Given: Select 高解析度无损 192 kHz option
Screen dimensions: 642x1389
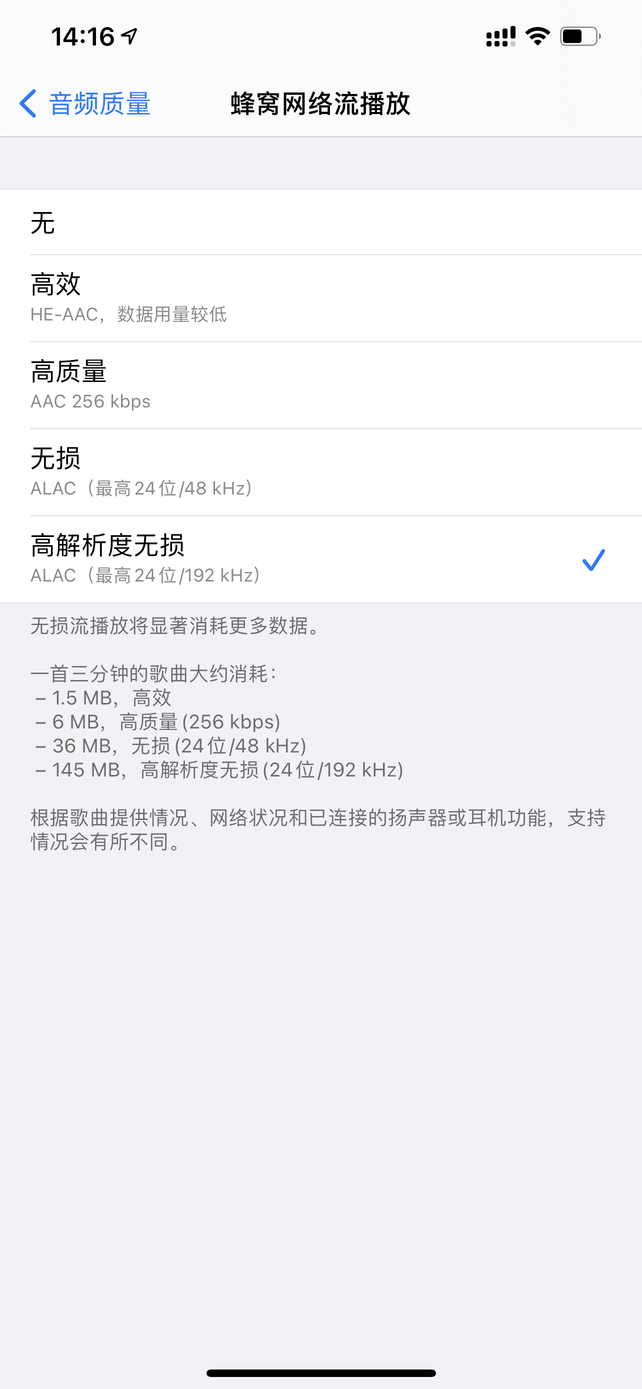Looking at the screenshot, I should (320, 559).
